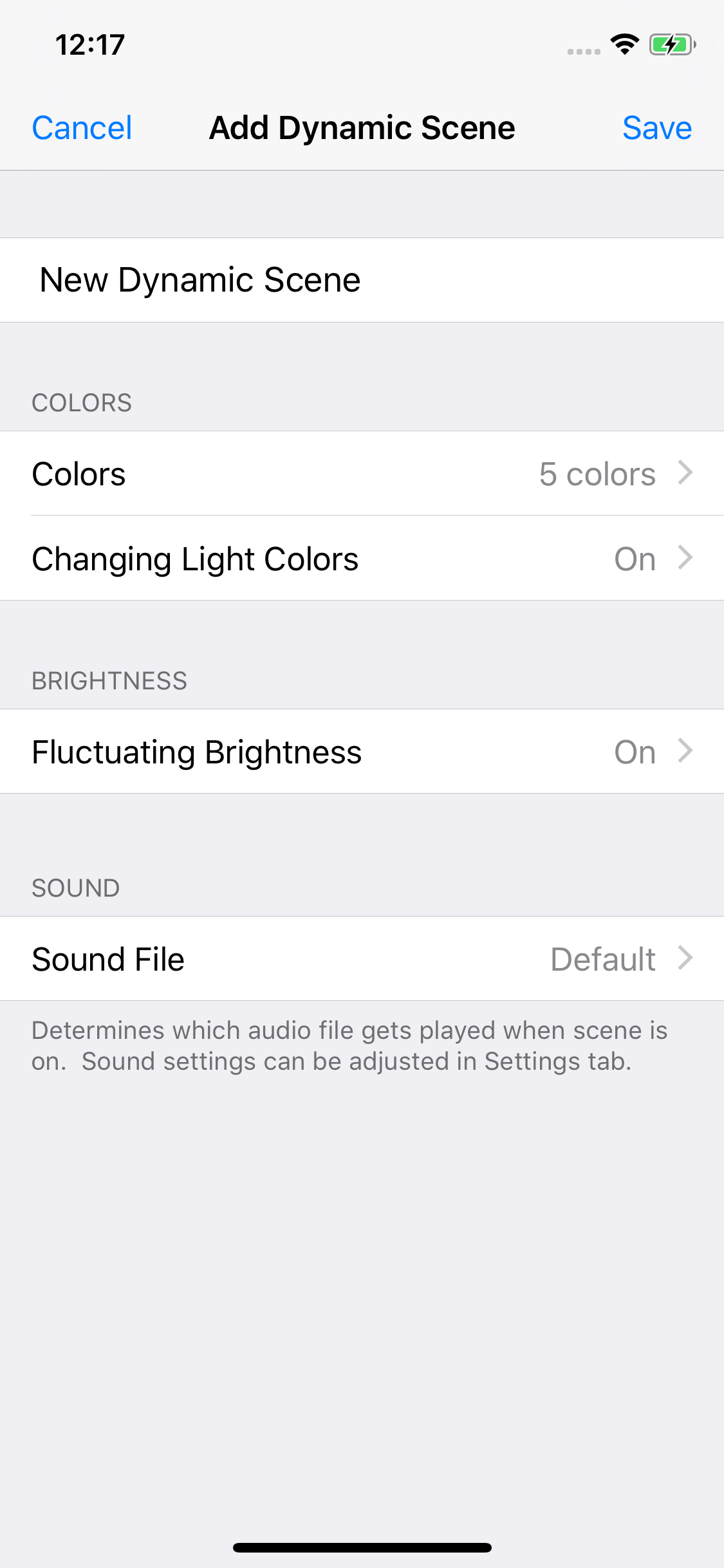Cancel adding the dynamic scene

82,128
